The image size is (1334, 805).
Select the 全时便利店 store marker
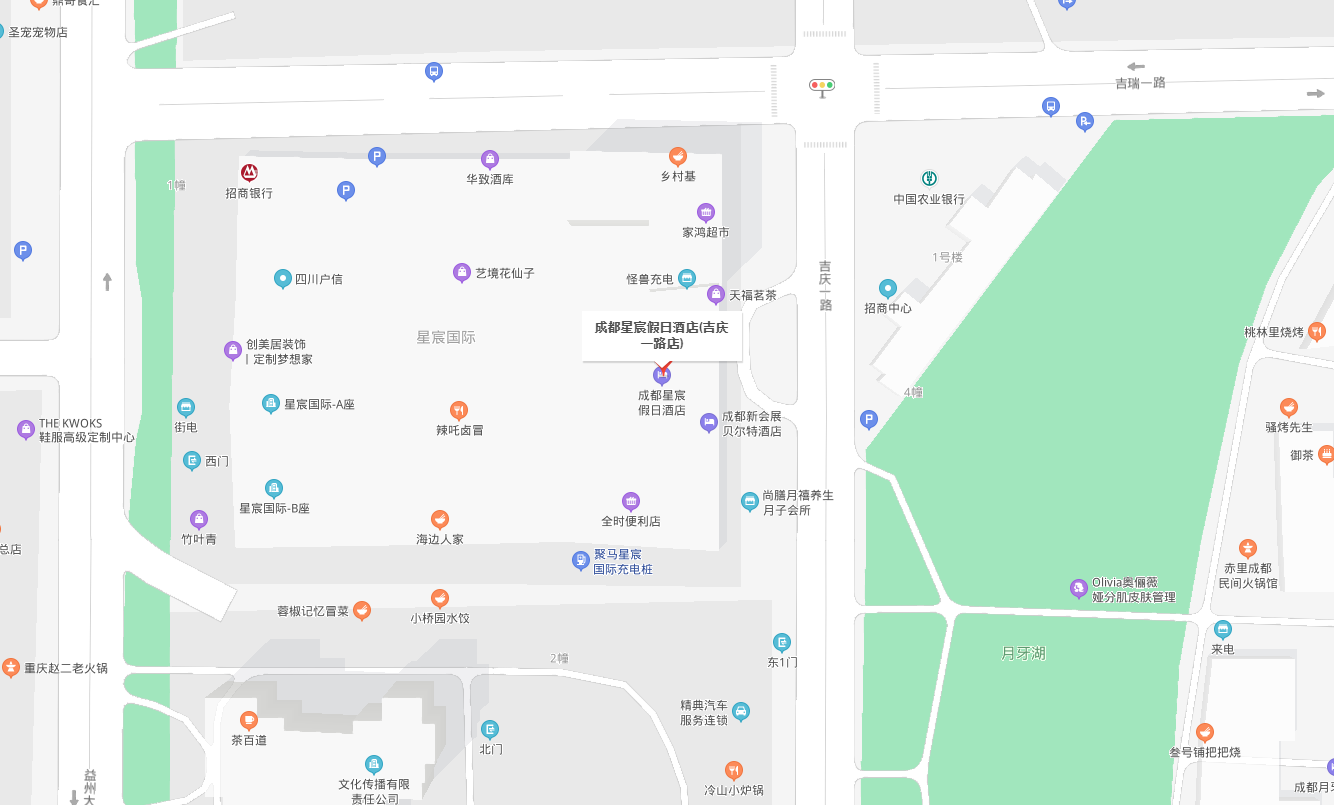[x=631, y=501]
